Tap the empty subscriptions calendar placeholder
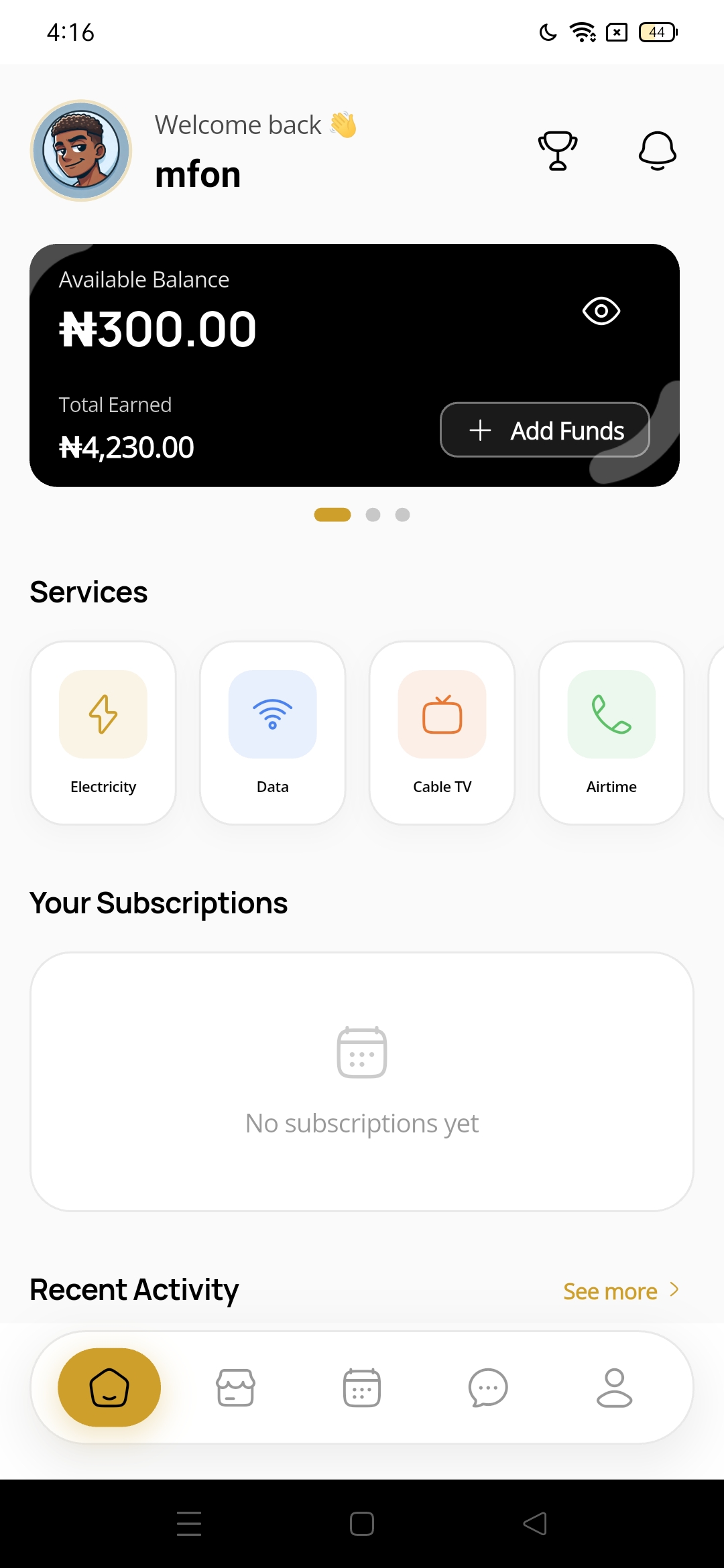 pos(361,1051)
